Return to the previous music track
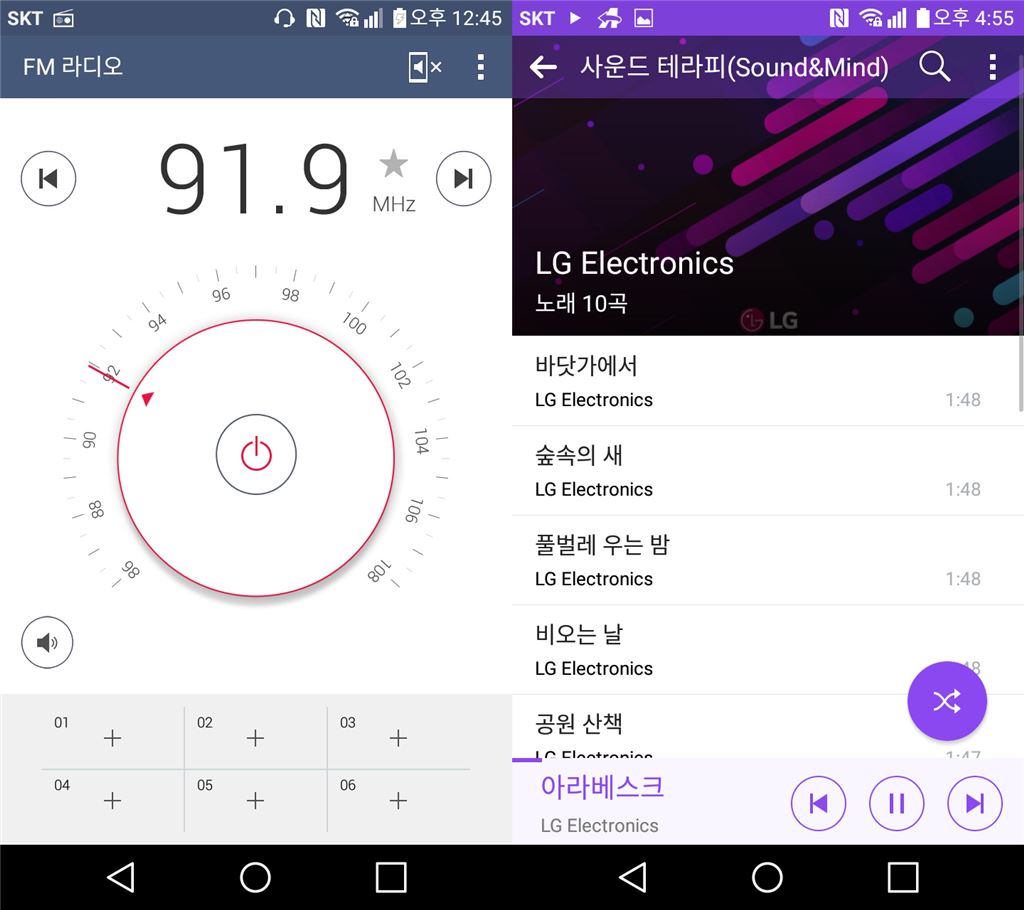This screenshot has height=910, width=1024. pyautogui.click(x=818, y=803)
